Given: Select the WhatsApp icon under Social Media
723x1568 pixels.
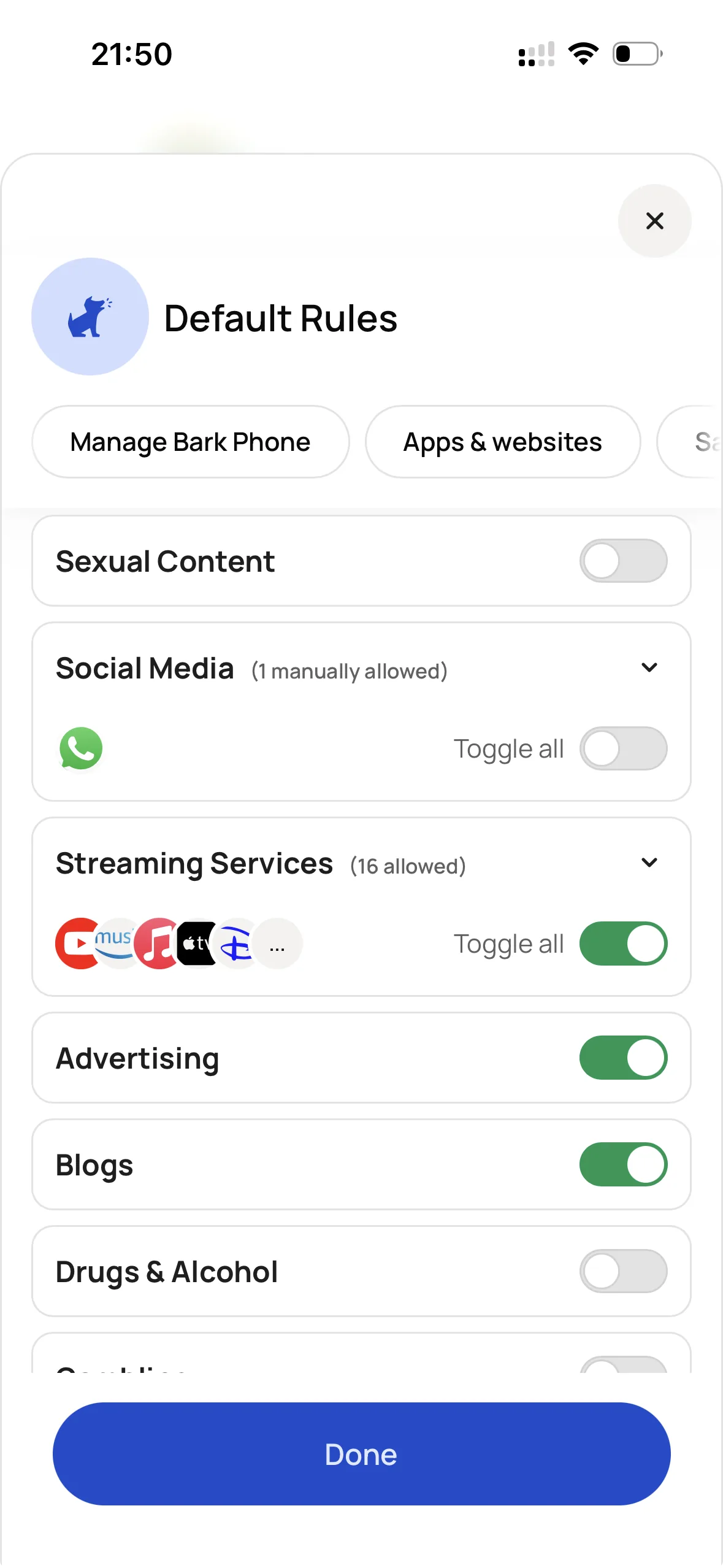Looking at the screenshot, I should (x=80, y=748).
